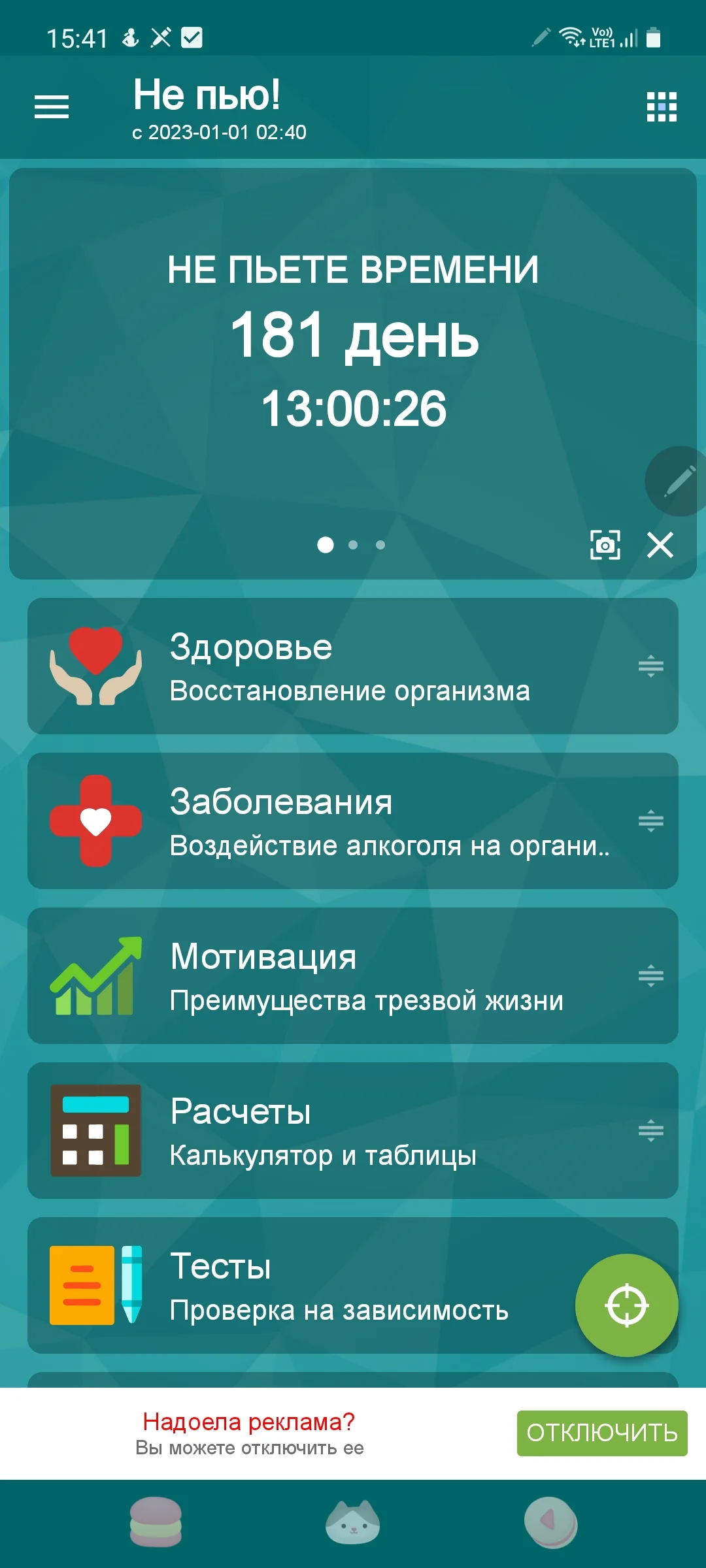Close the sobriety counter card
This screenshot has width=706, height=1568.
click(660, 544)
